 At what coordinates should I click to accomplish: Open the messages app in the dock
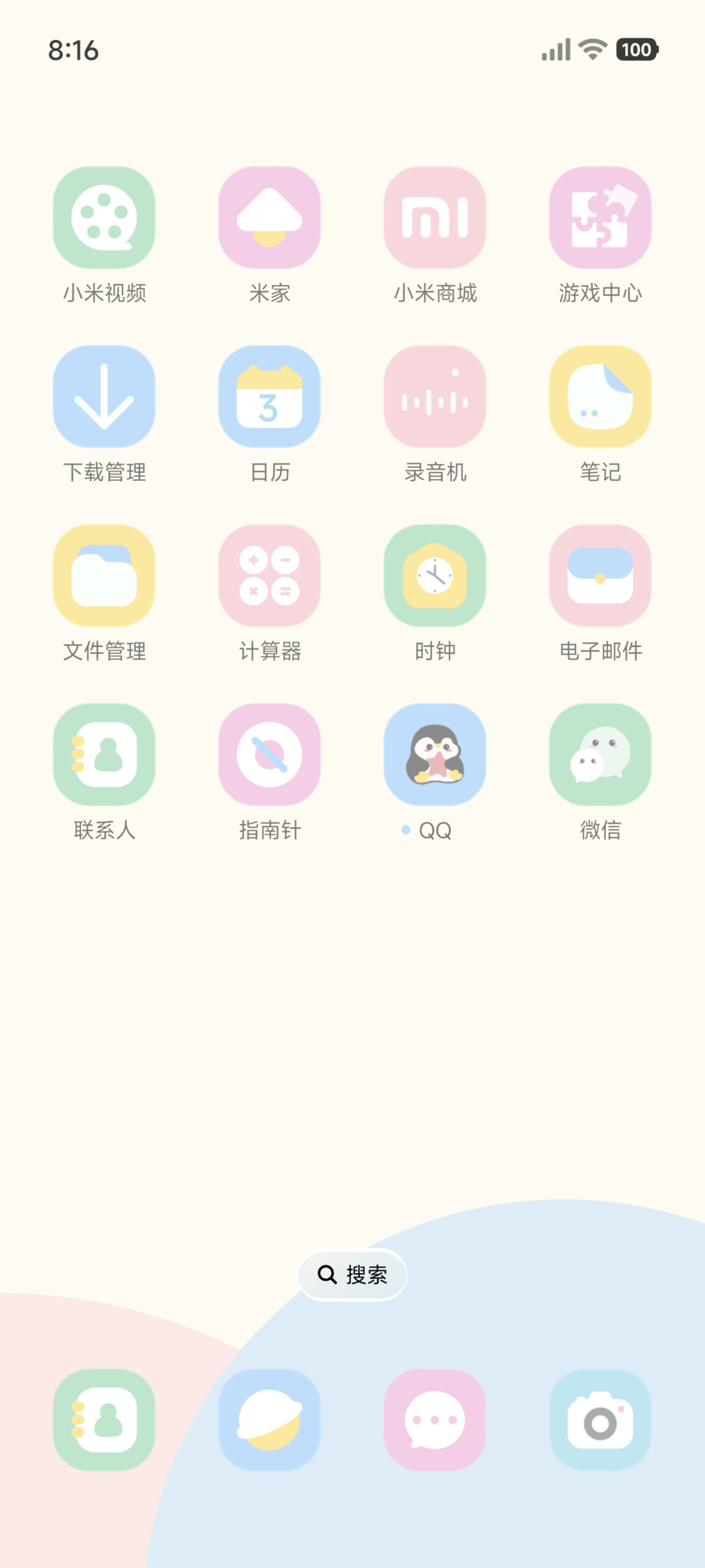tap(435, 1420)
